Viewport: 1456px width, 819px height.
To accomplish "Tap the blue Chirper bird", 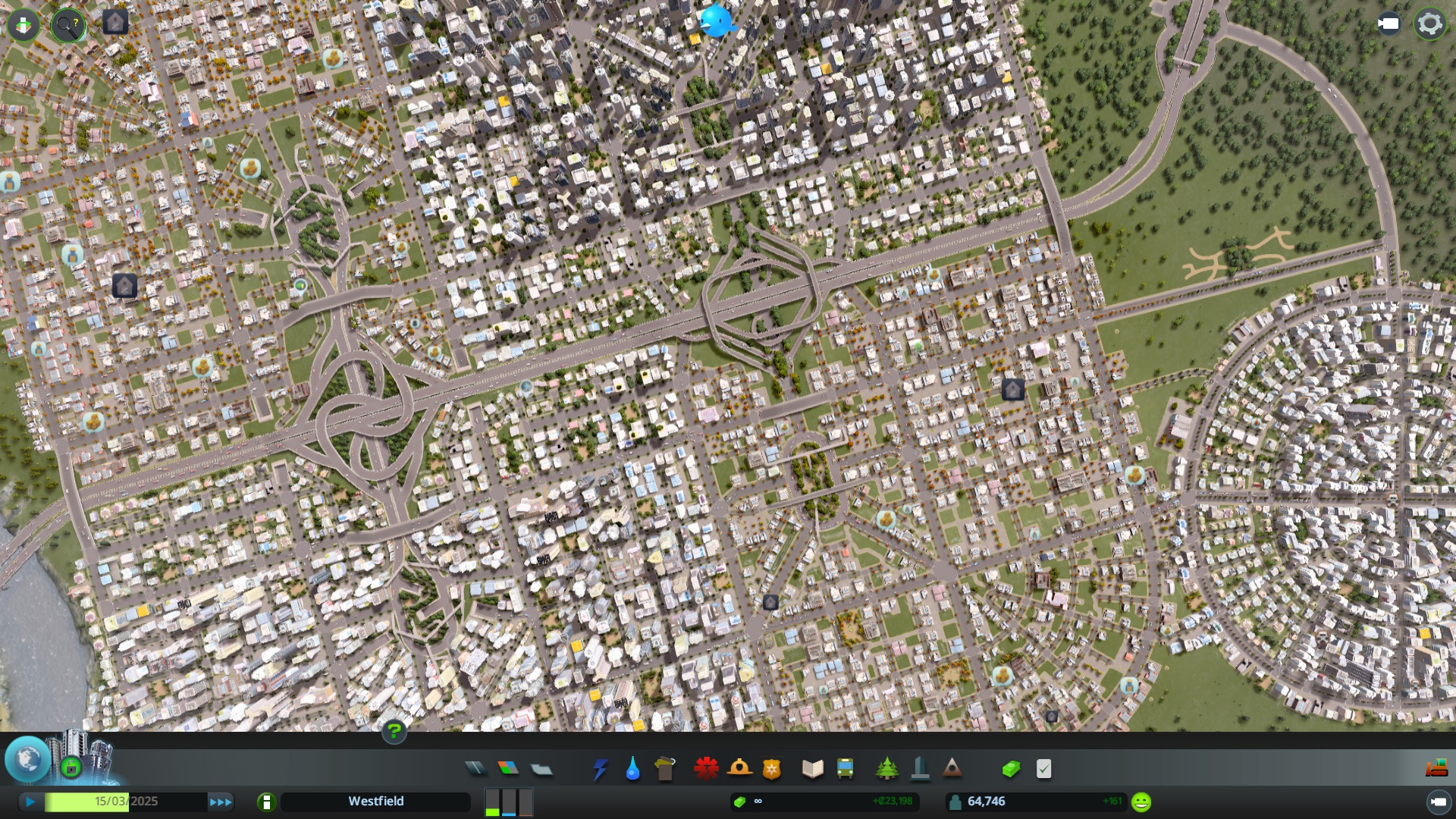I will pos(716,21).
